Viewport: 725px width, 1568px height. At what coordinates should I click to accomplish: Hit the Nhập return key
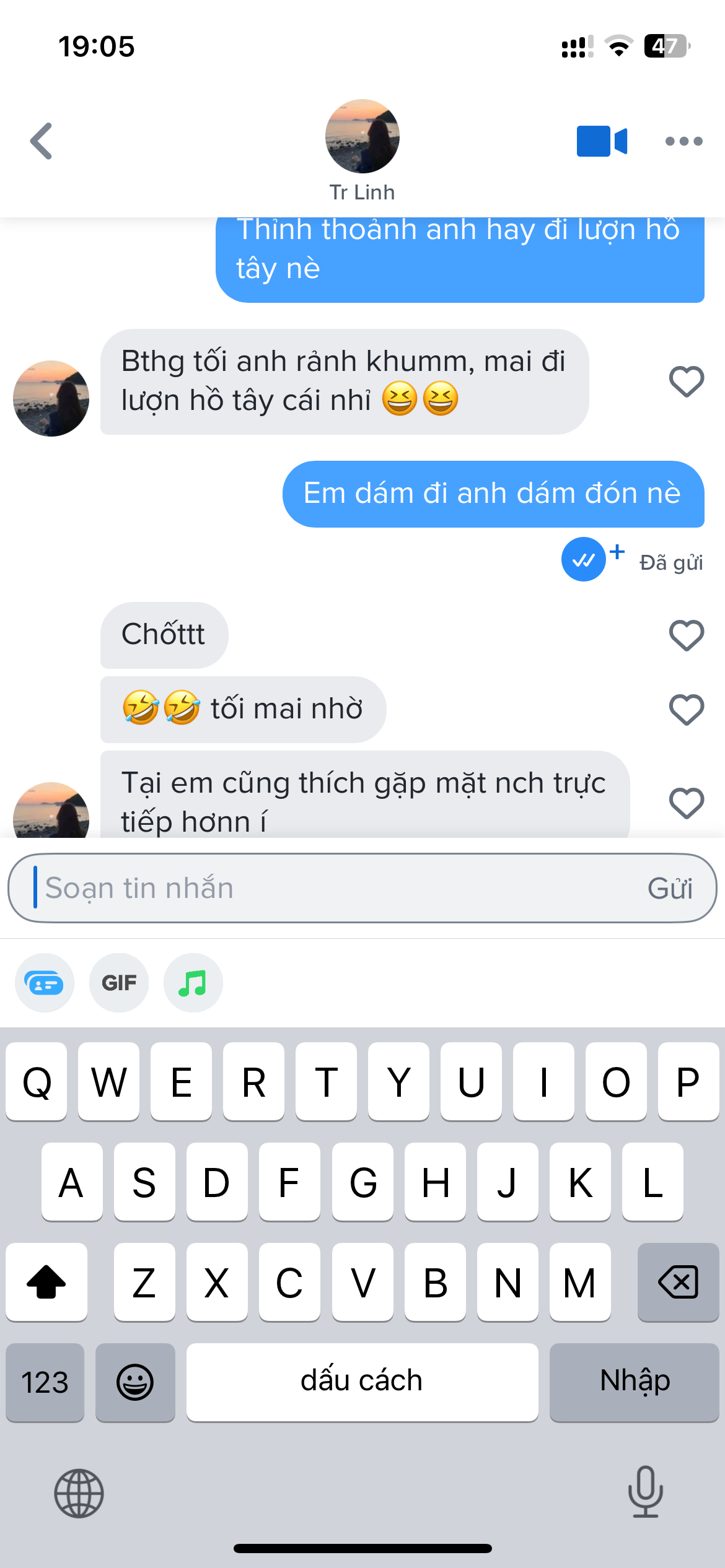pos(634,1382)
